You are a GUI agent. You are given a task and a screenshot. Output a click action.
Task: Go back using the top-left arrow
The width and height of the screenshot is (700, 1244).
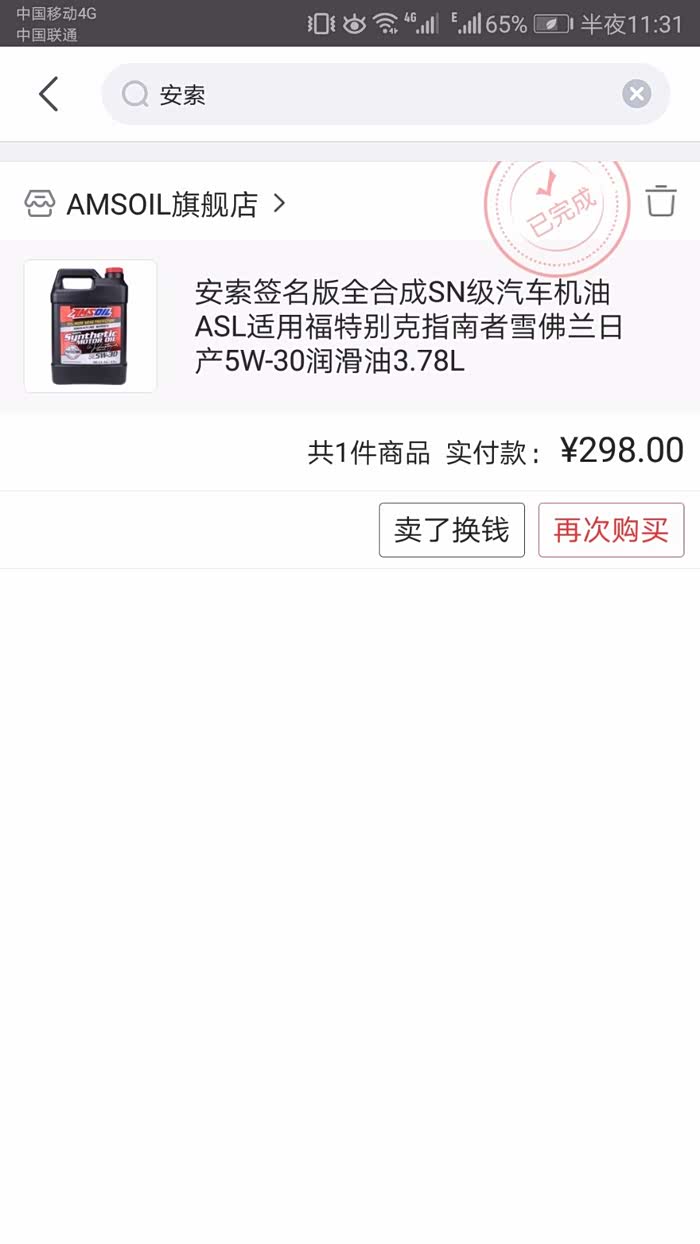click(x=48, y=94)
